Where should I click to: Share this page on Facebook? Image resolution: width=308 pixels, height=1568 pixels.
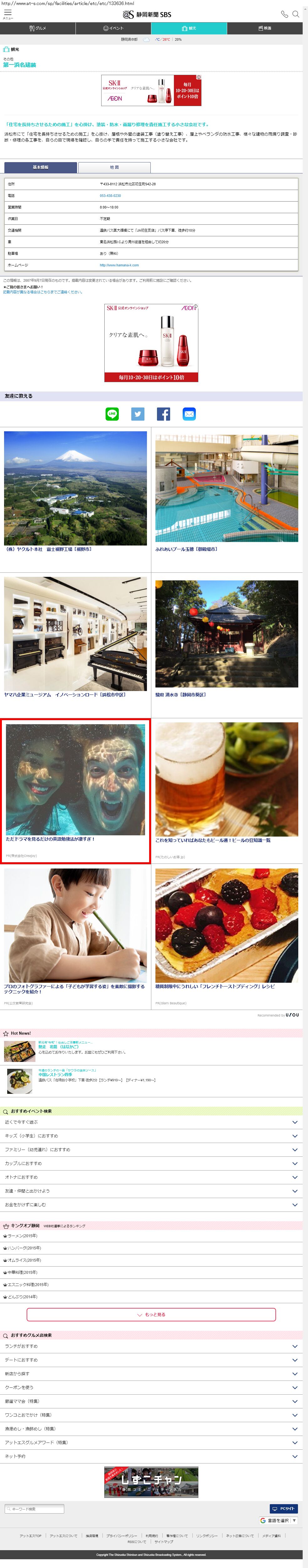(x=164, y=414)
